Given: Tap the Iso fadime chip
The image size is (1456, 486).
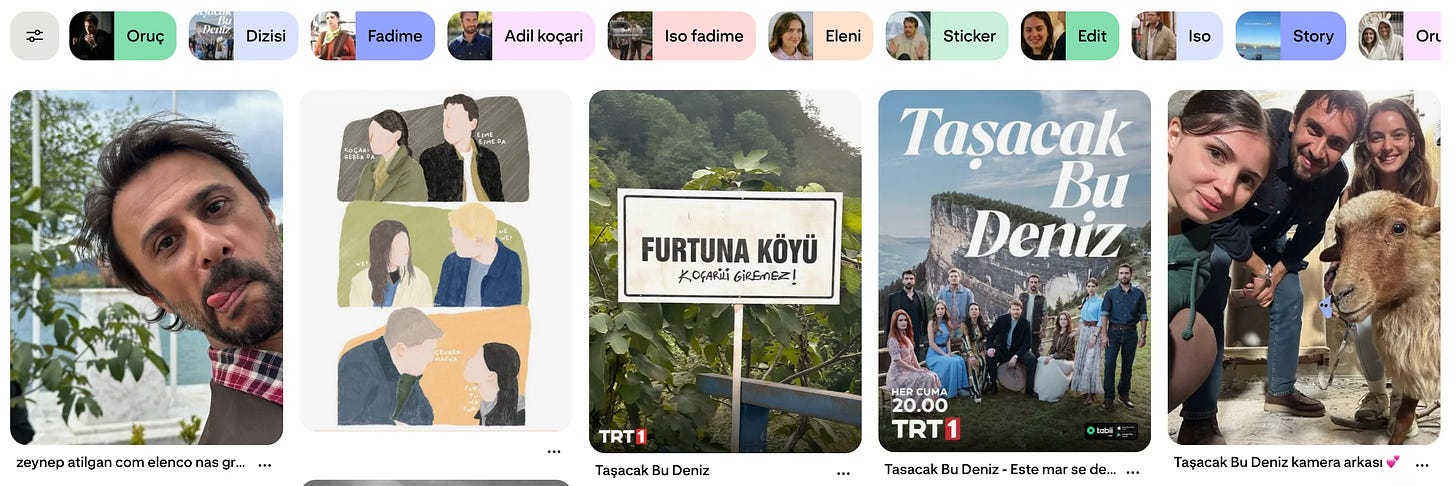Looking at the screenshot, I should 682,36.
